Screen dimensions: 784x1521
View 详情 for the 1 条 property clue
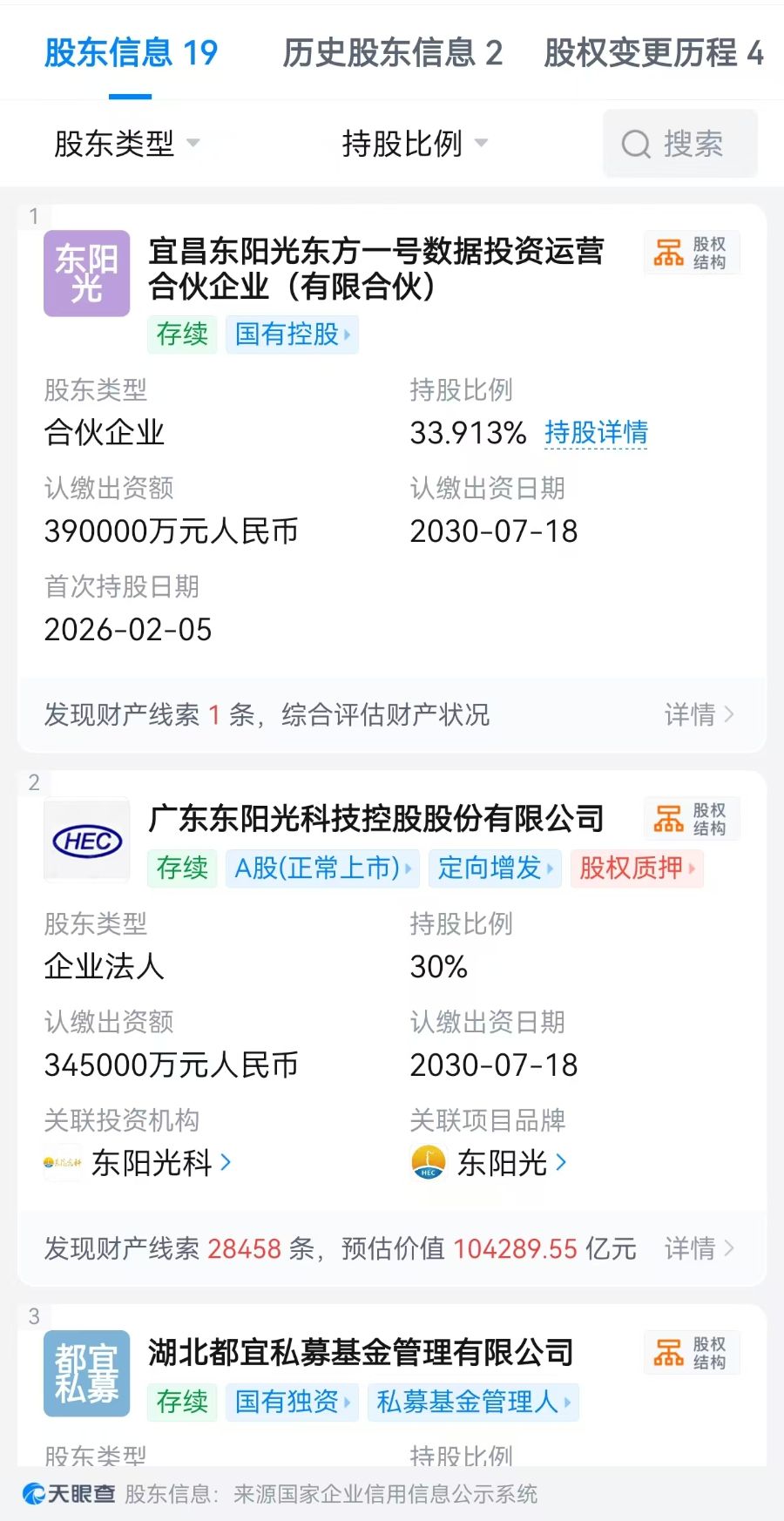point(699,715)
